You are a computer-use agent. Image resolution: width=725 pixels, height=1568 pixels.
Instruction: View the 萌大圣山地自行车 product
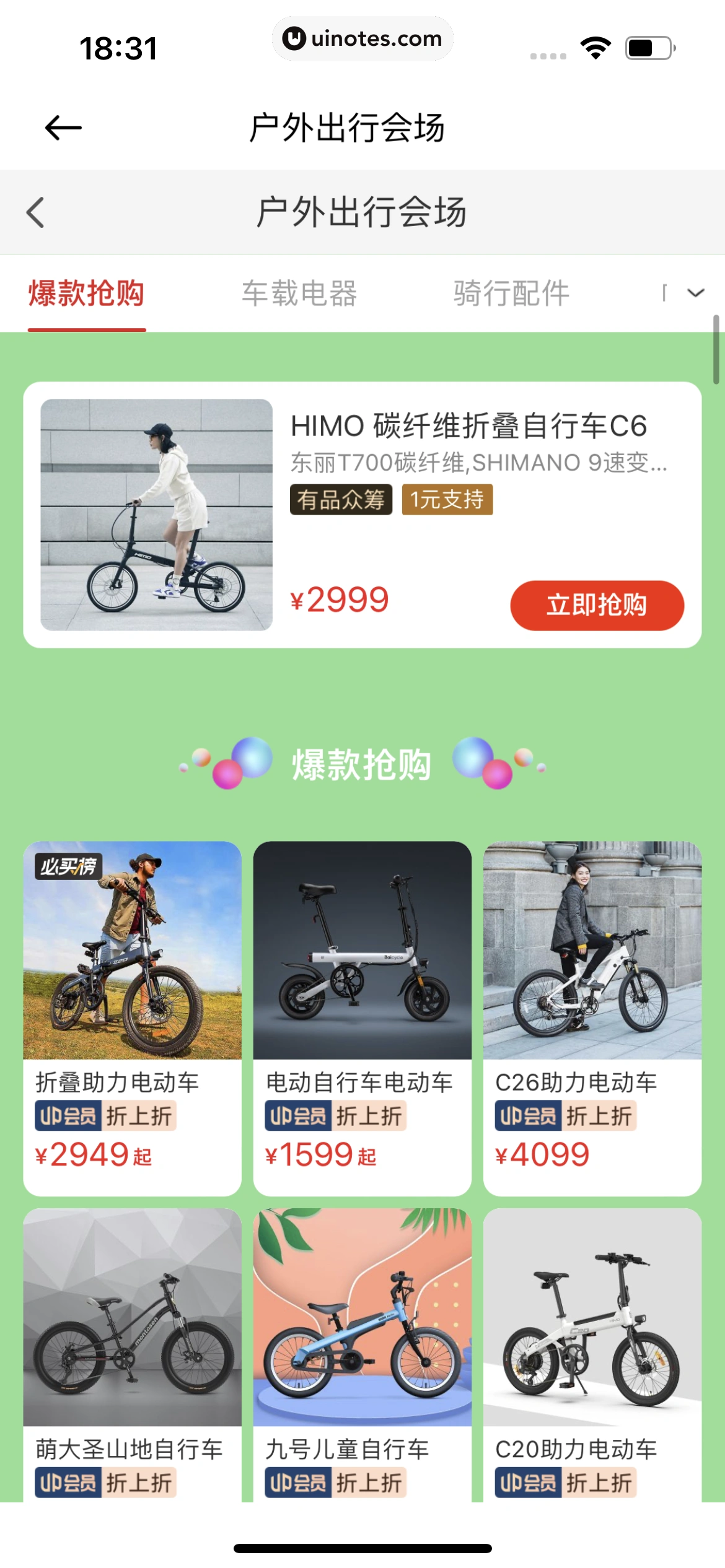(x=132, y=1350)
